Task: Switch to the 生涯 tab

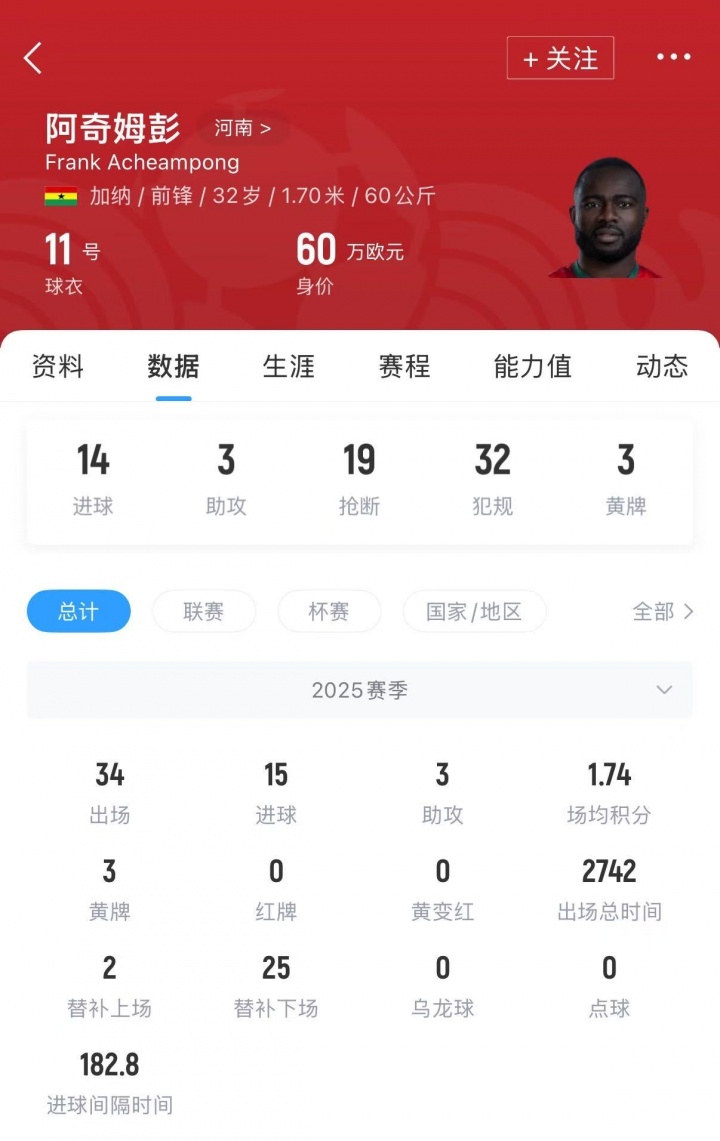Action: point(288,366)
